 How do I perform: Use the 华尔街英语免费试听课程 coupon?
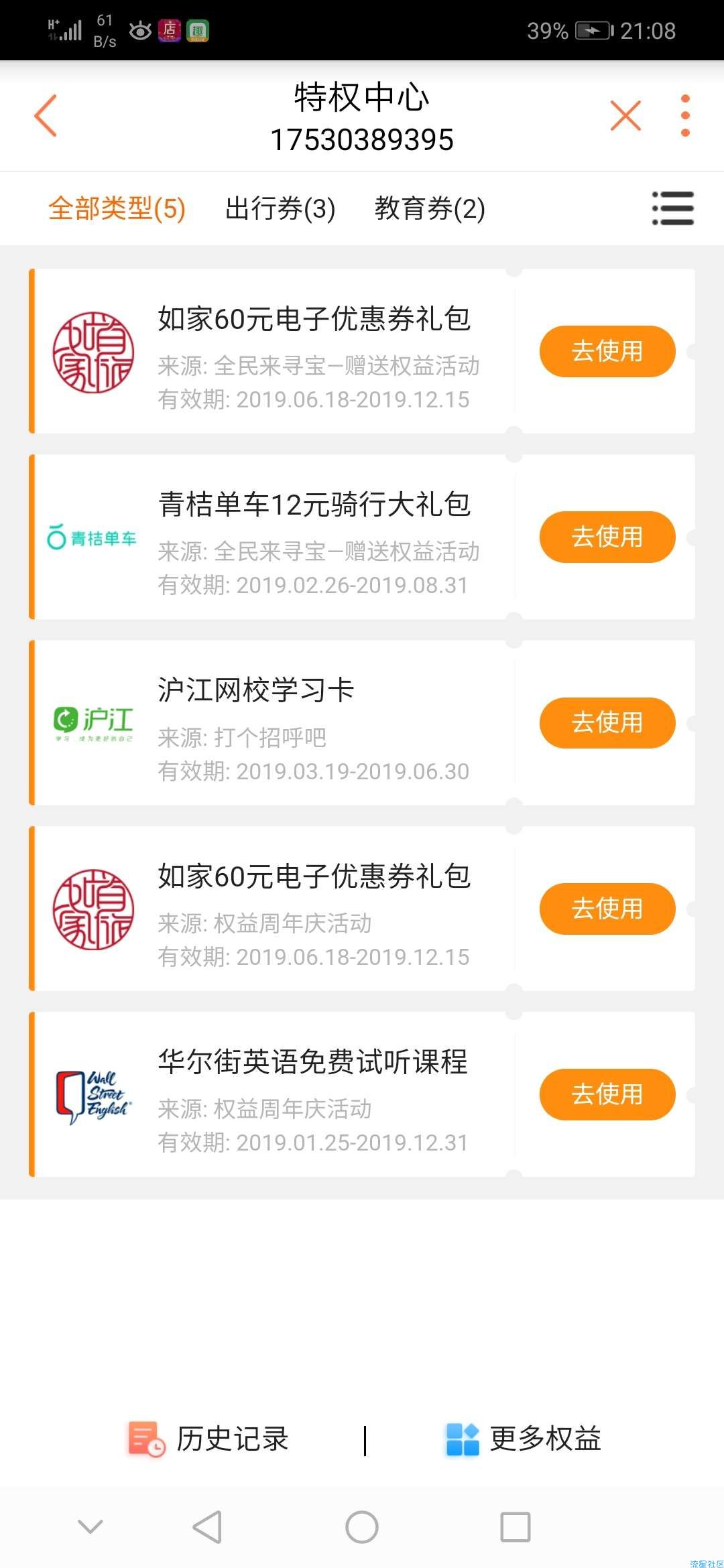click(607, 1094)
